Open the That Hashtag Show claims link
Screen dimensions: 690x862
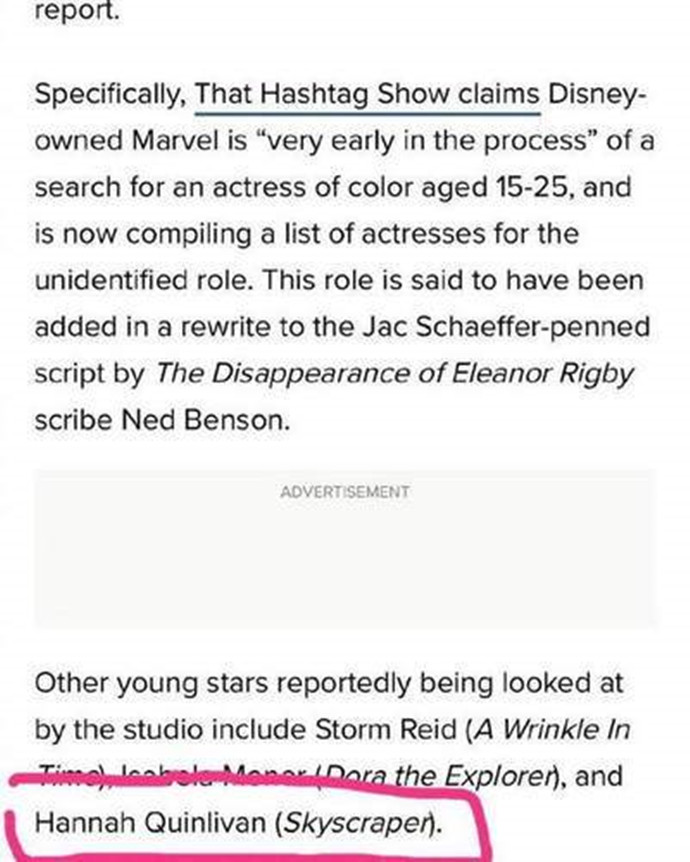(x=367, y=96)
